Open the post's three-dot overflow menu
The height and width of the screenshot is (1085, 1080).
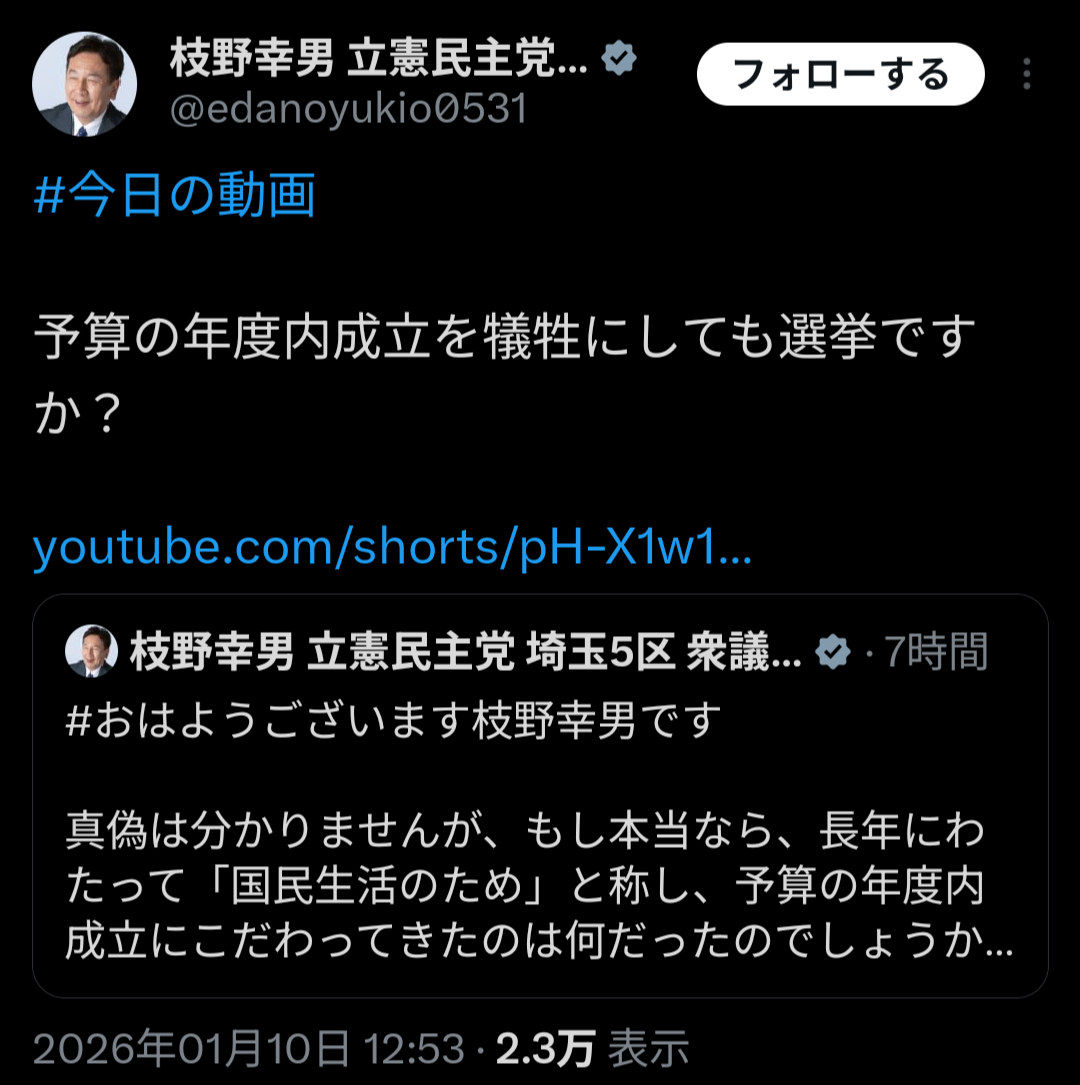1026,74
